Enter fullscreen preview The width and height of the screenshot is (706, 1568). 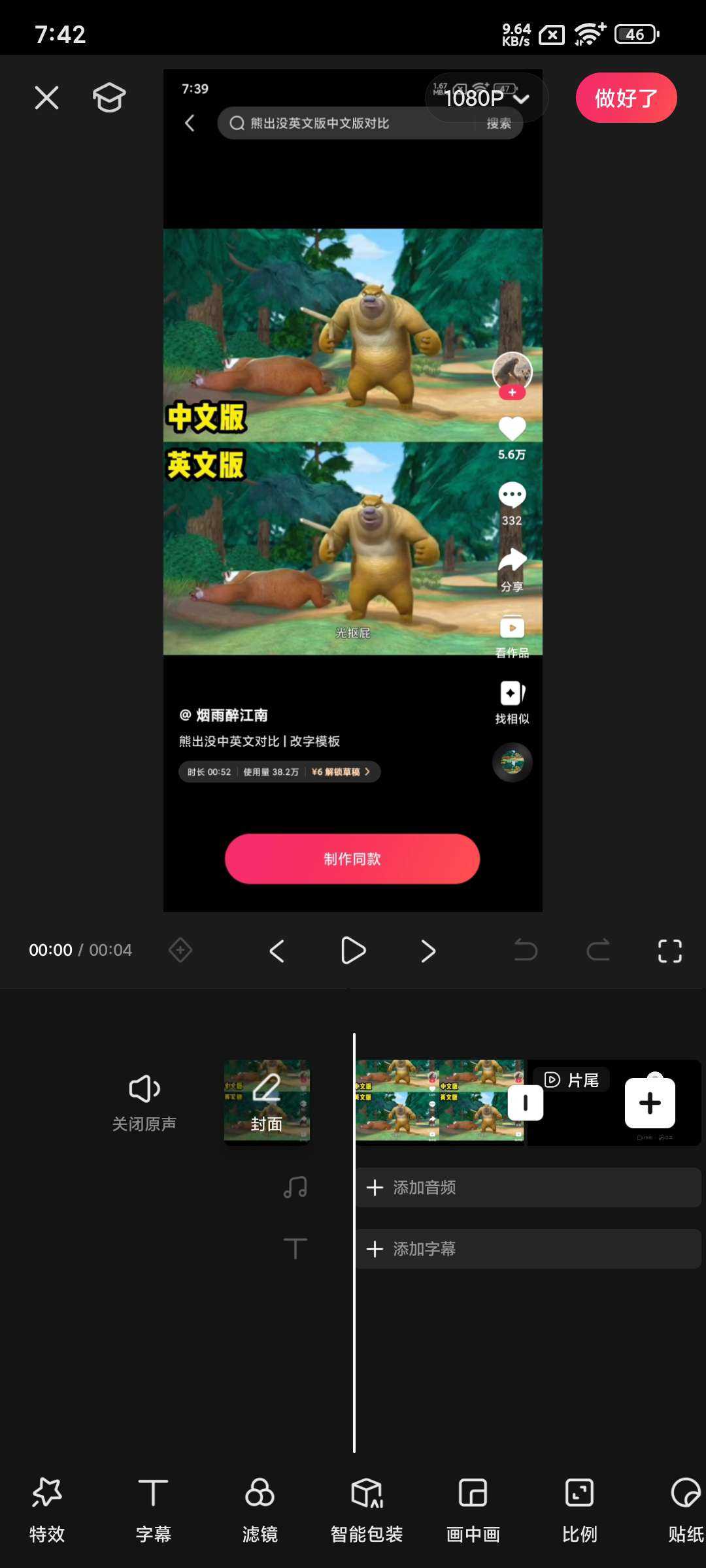(669, 951)
